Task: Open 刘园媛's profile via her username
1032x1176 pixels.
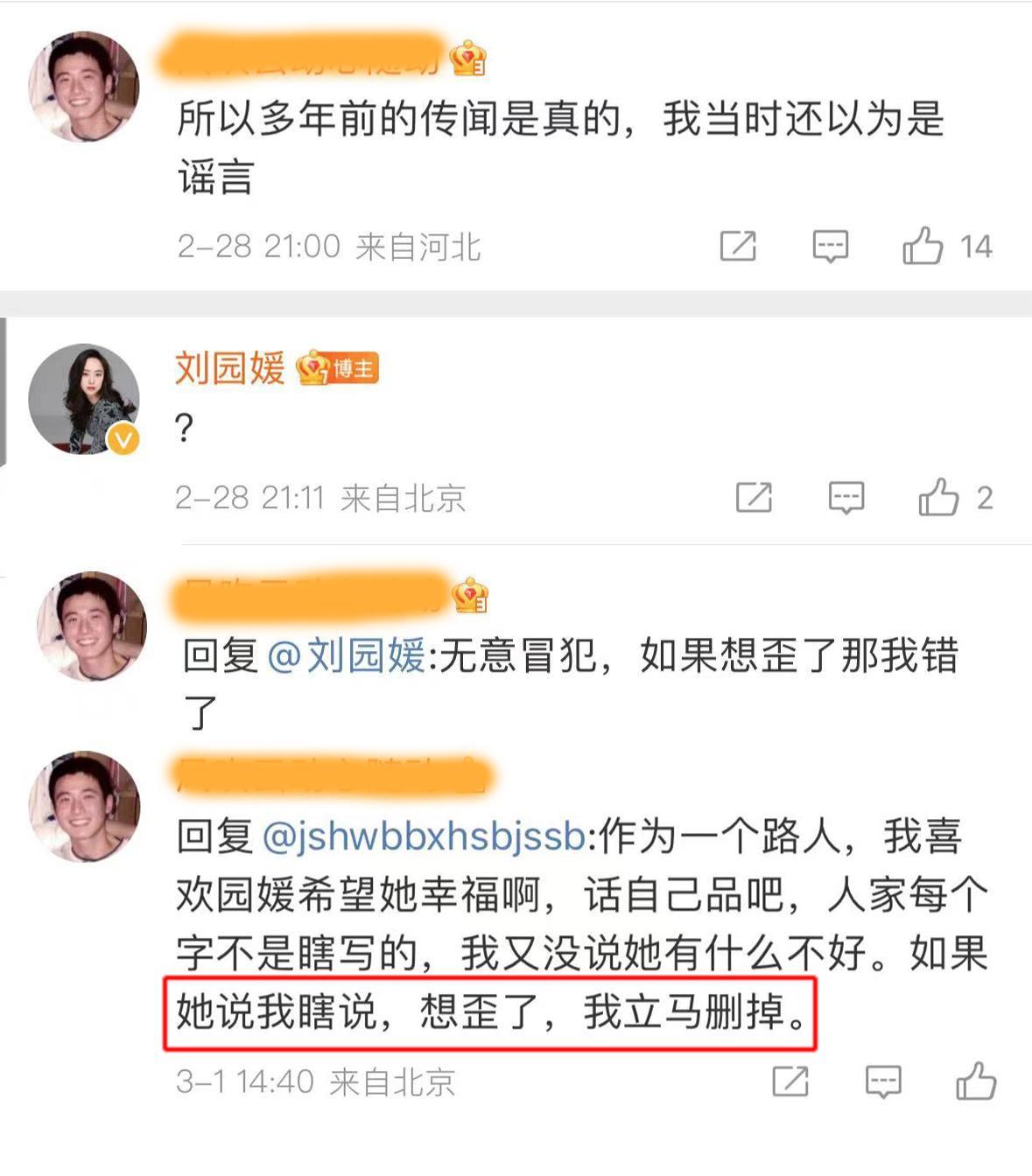Action: (230, 367)
